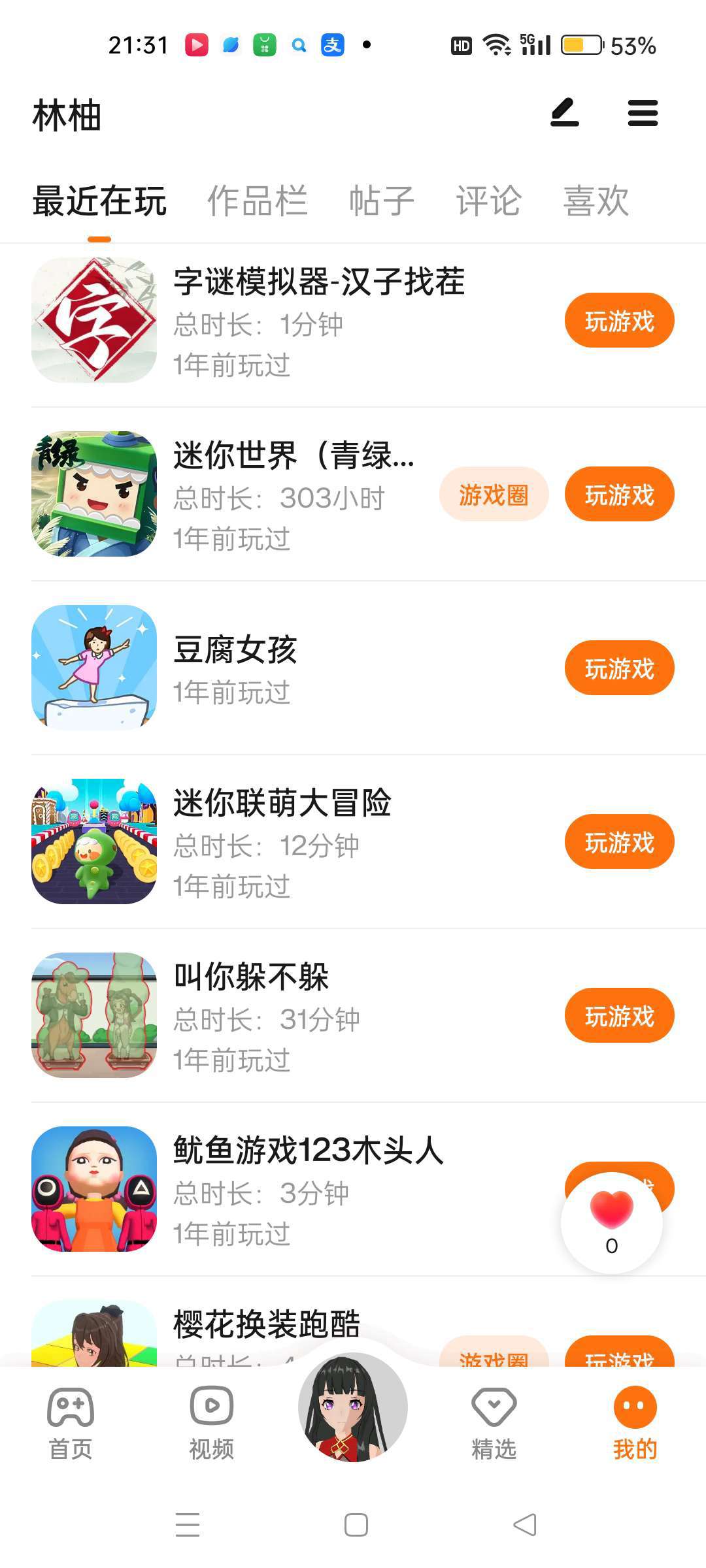Switch to the 帖子 tab
This screenshot has height=1568, width=706.
[x=382, y=201]
